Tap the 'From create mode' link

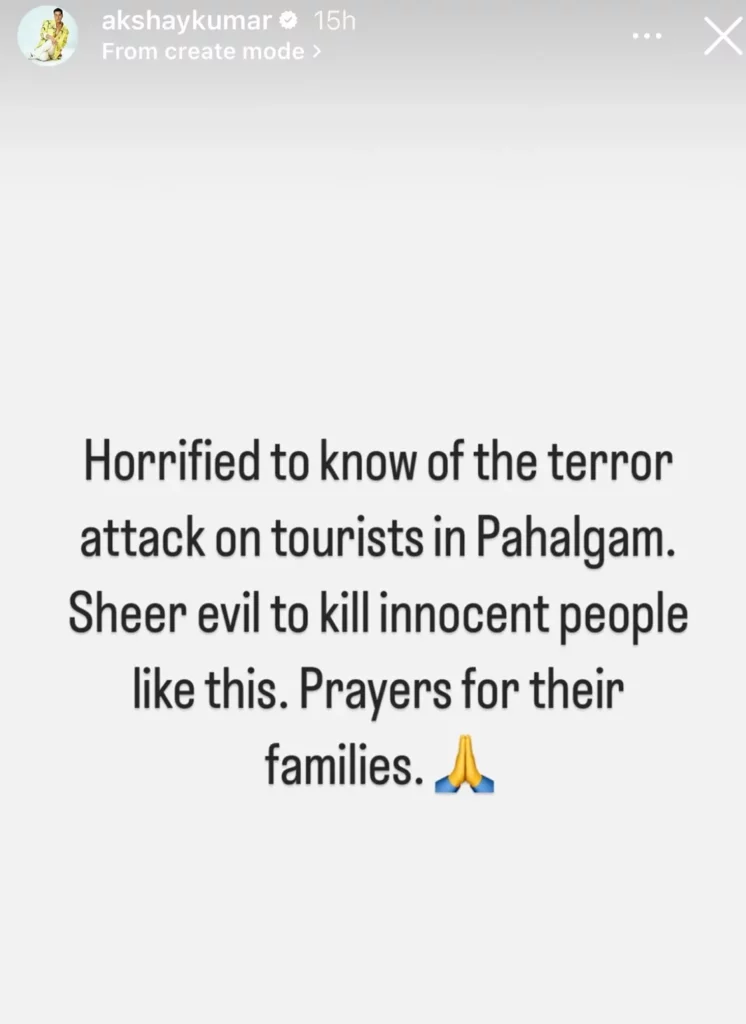coord(210,52)
